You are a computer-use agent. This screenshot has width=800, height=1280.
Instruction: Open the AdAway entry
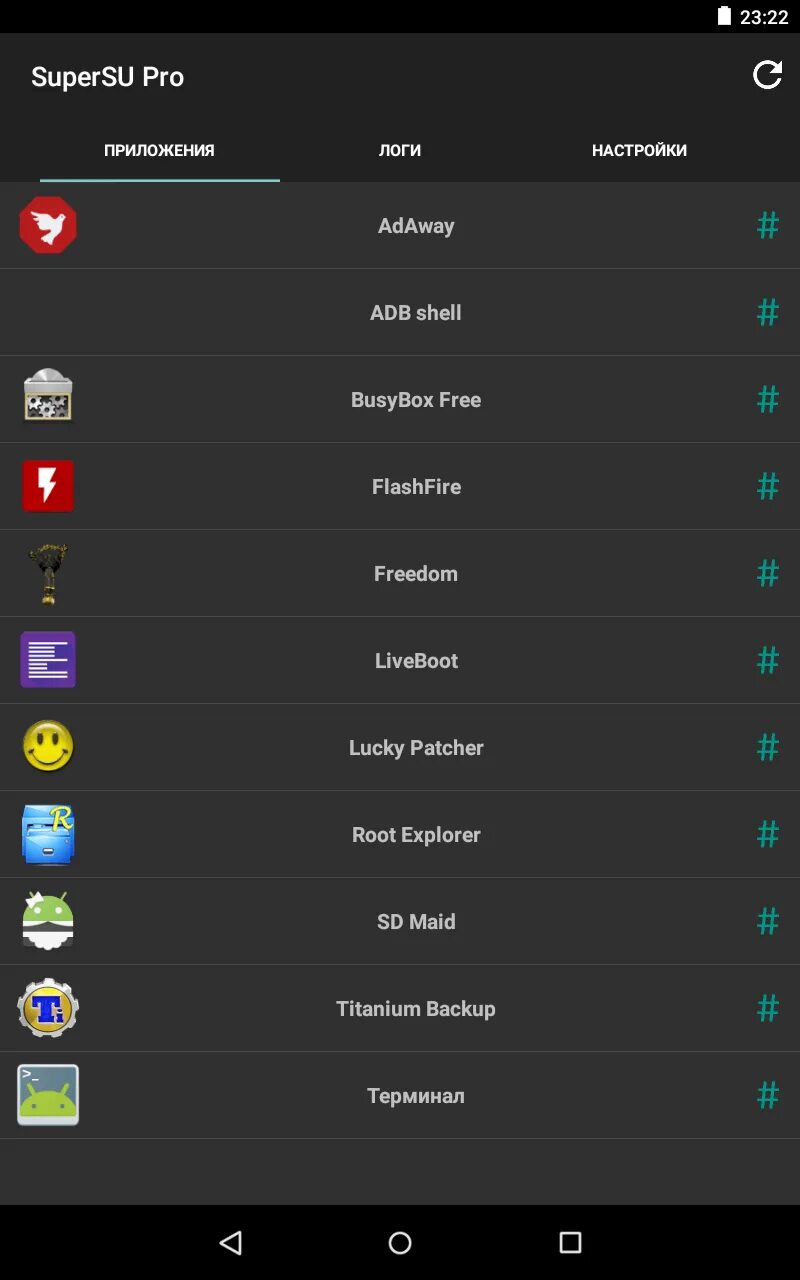[x=400, y=226]
